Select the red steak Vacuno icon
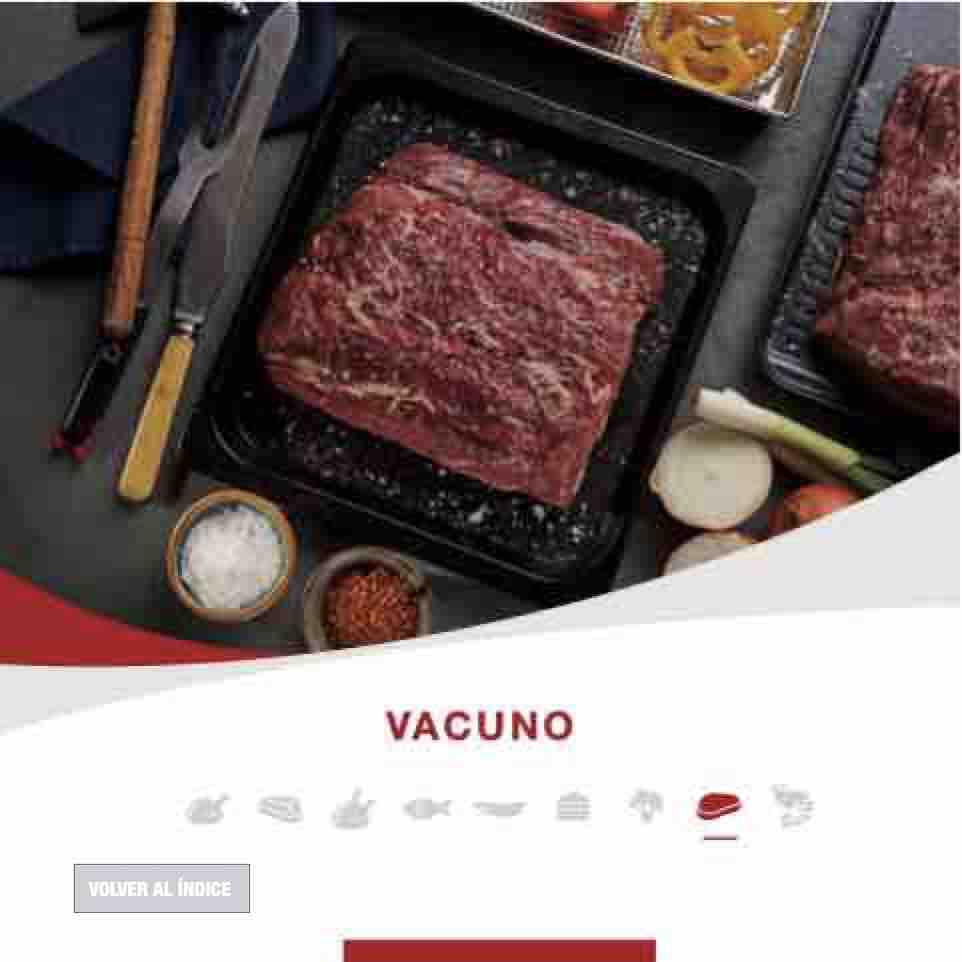This screenshot has width=962, height=962. 719,806
